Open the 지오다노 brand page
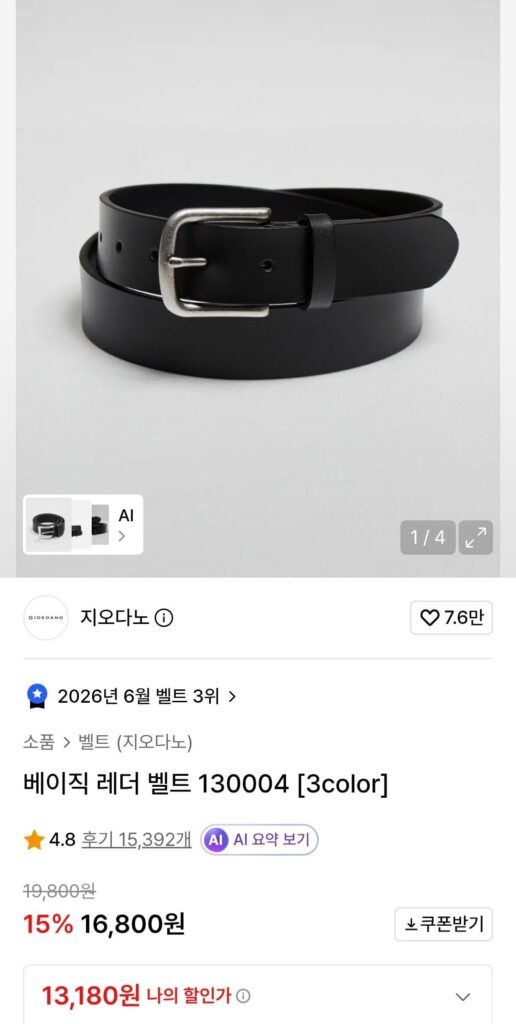The height and width of the screenshot is (1024, 516). pyautogui.click(x=114, y=618)
